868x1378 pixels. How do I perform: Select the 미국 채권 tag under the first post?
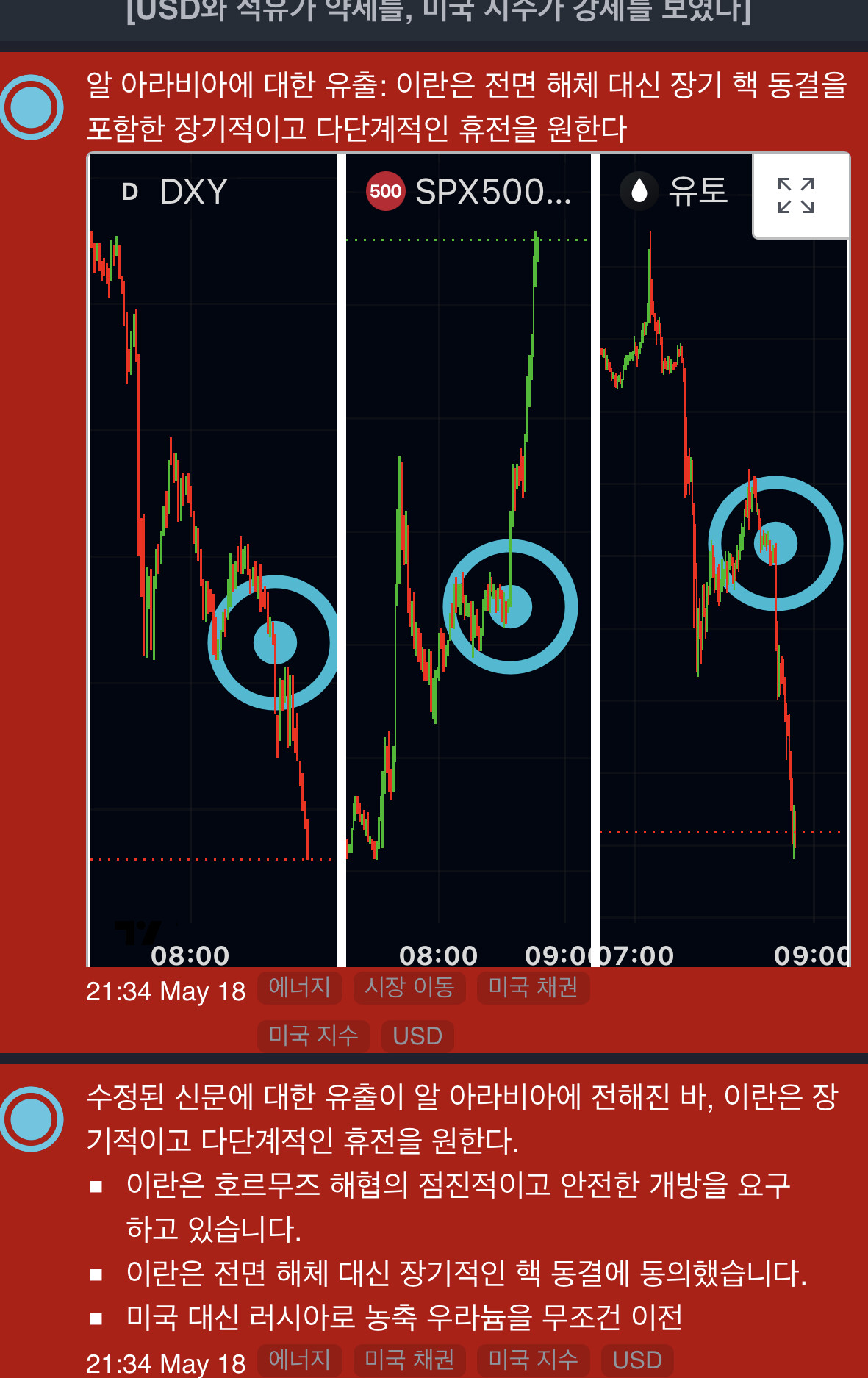coord(534,987)
